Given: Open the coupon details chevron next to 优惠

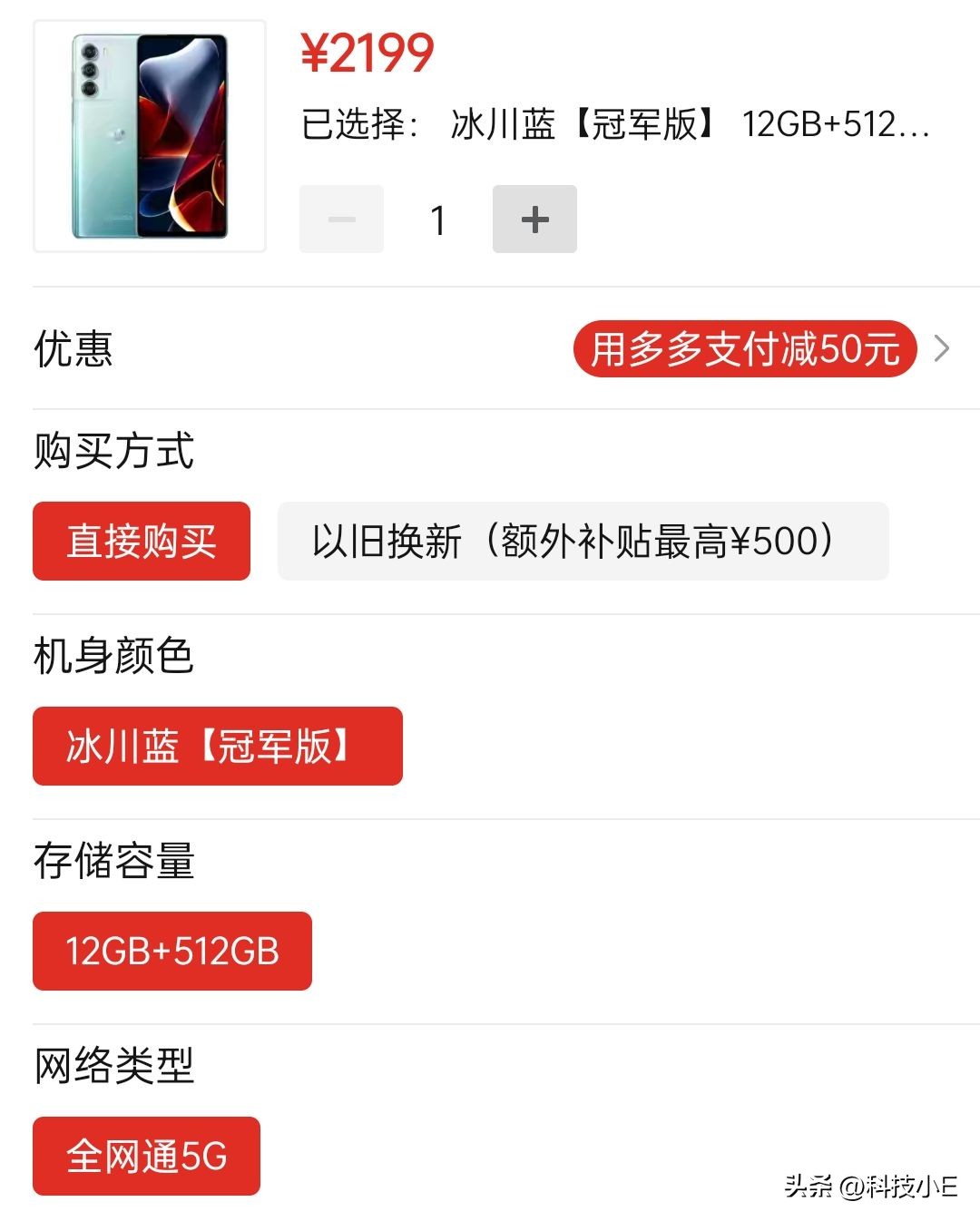Looking at the screenshot, I should [x=941, y=348].
